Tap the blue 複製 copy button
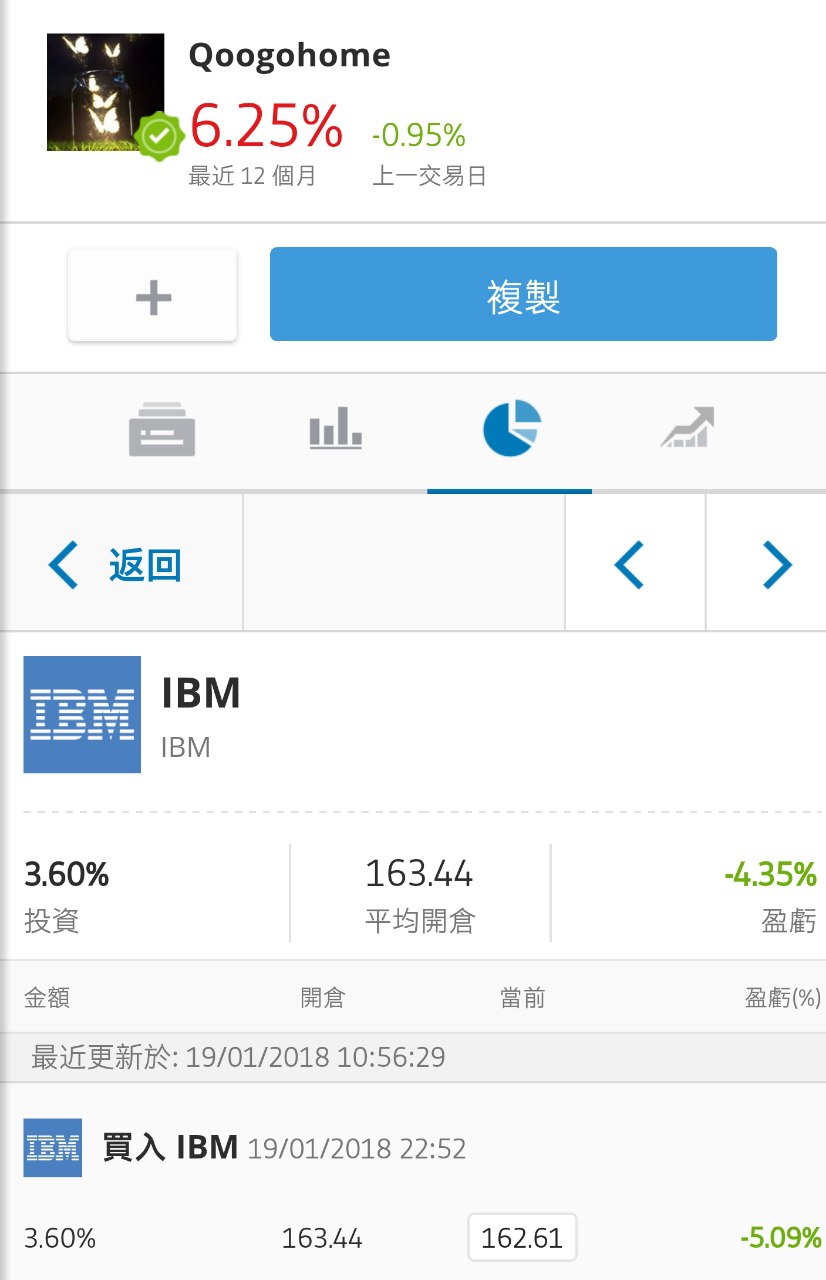826x1280 pixels. tap(523, 295)
